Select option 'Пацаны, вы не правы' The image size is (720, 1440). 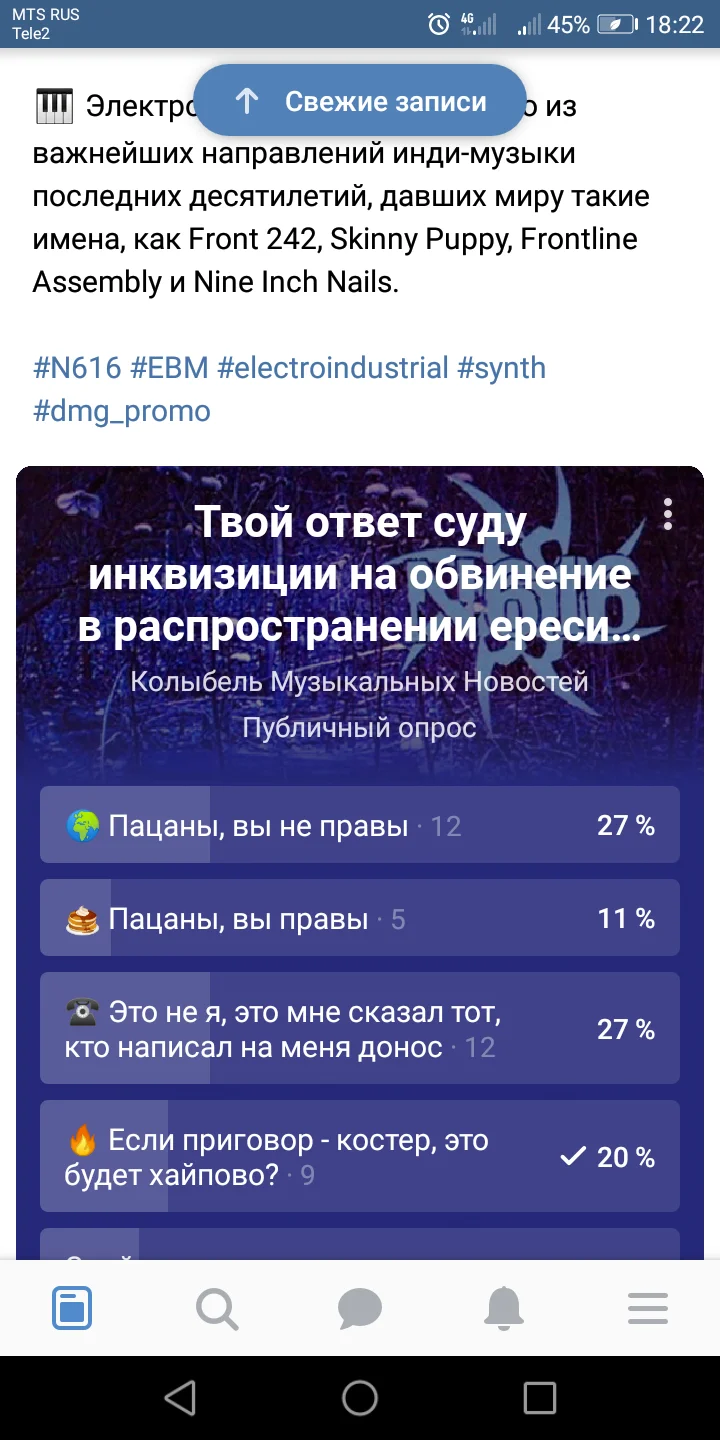[360, 825]
